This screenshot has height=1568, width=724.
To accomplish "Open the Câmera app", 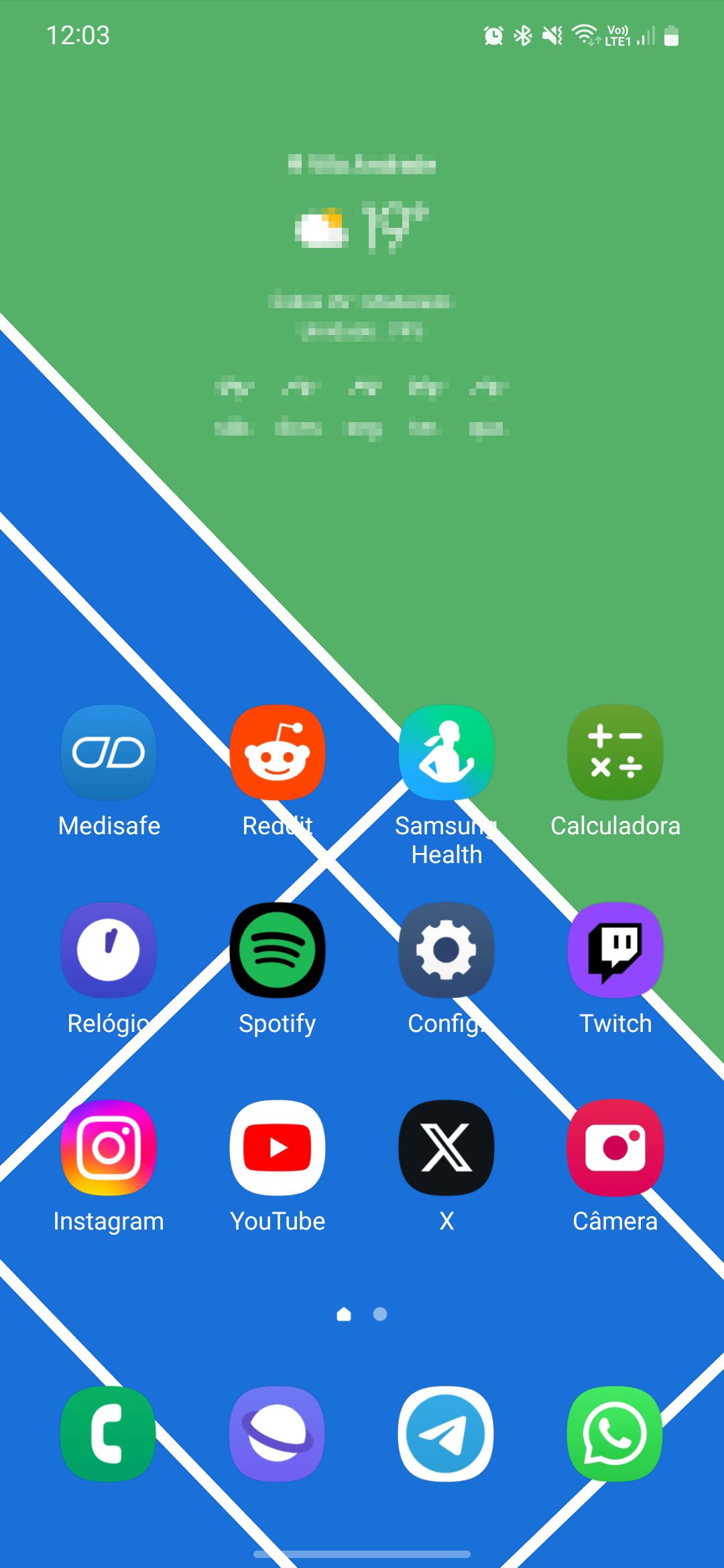I will coord(615,1148).
